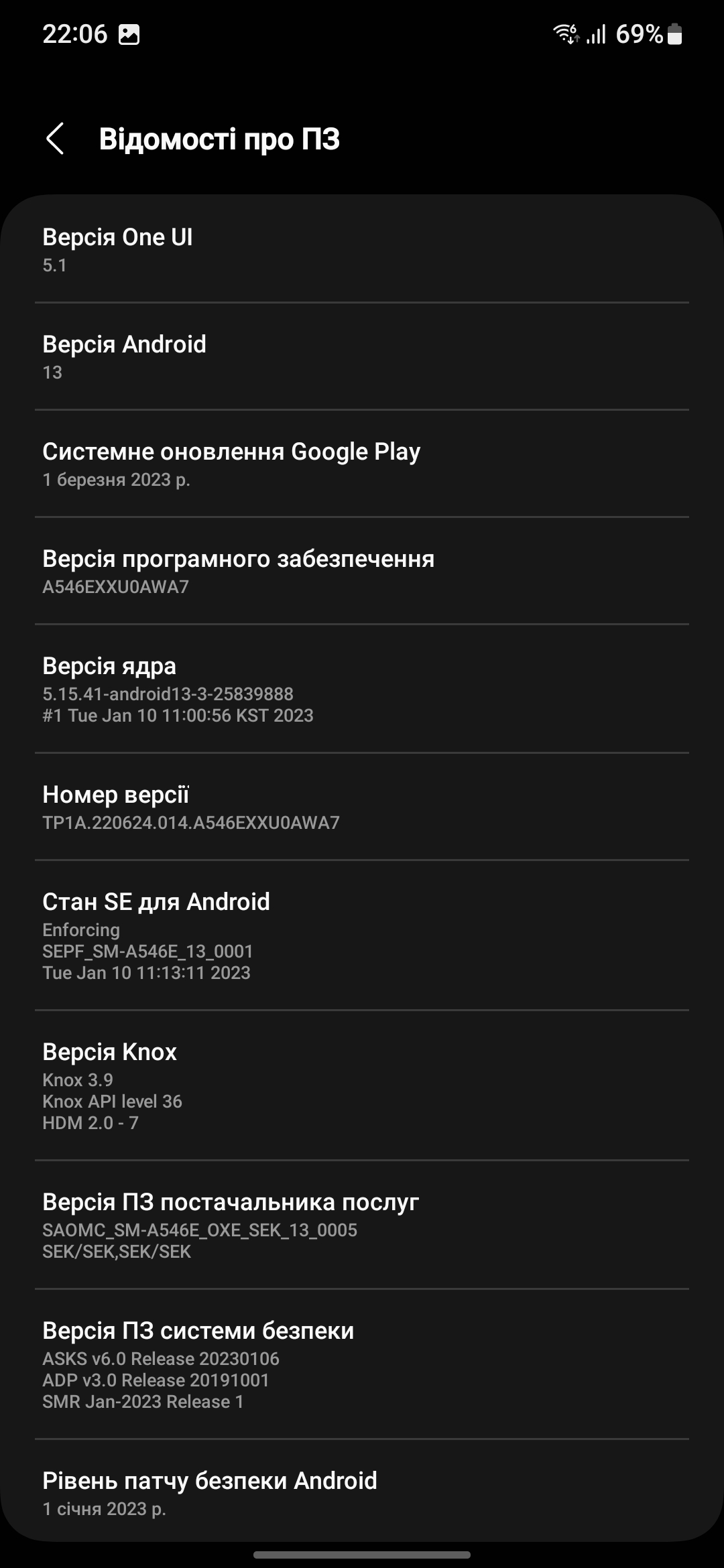Go back from Відомості про ПЗ
The image size is (724, 1568).
(55, 139)
